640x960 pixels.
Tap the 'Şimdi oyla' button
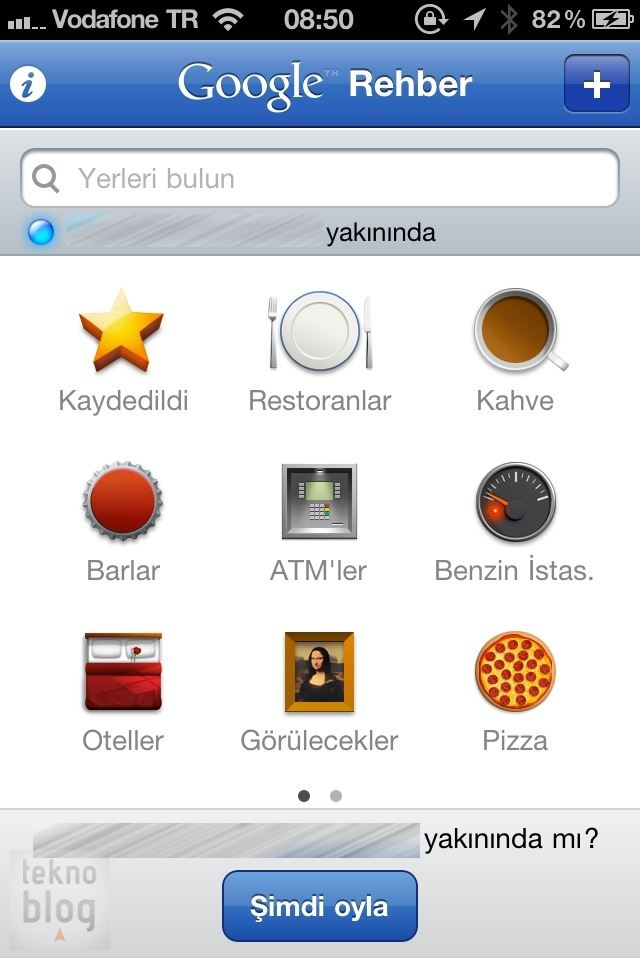[319, 906]
